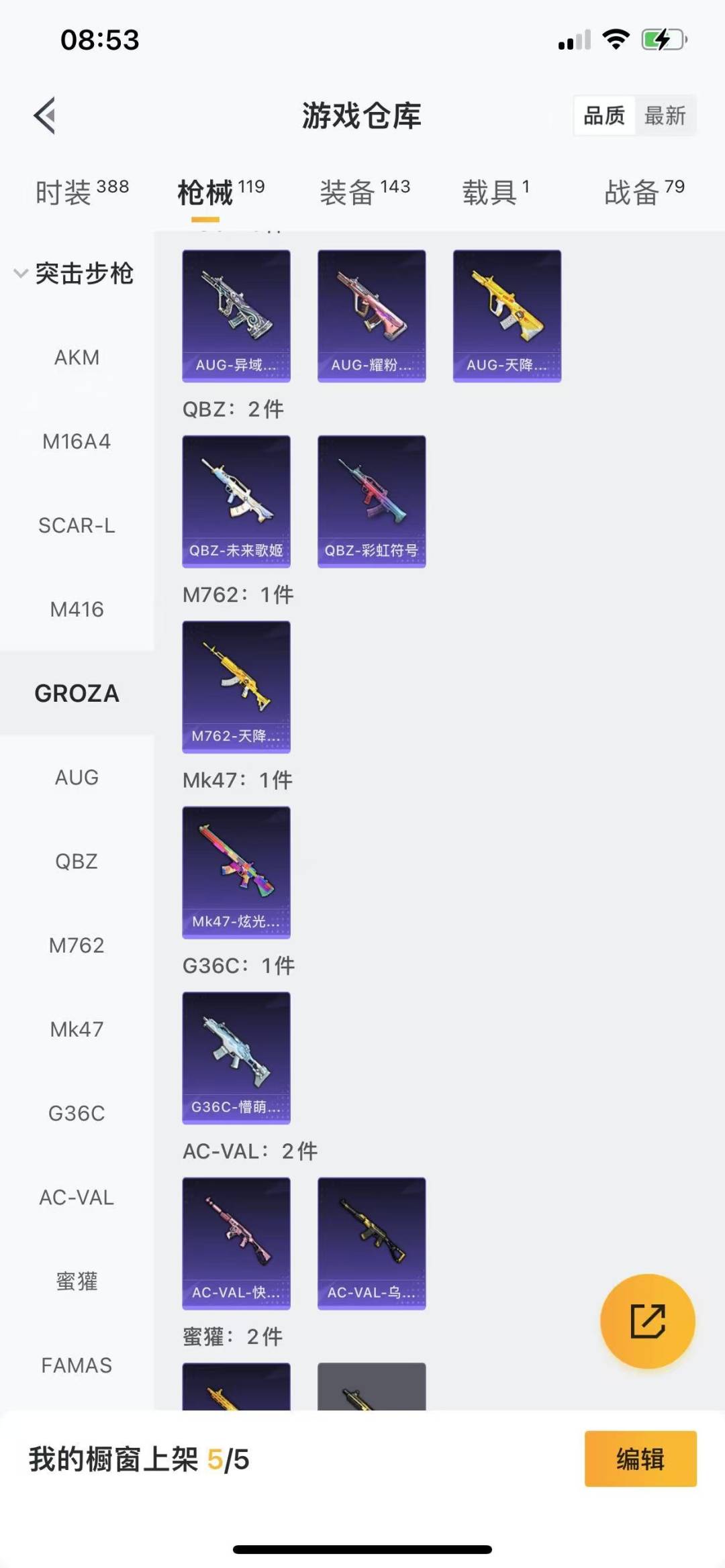725x1568 pixels.
Task: Open the QBZ-未来歌姬 skin
Action: click(236, 501)
